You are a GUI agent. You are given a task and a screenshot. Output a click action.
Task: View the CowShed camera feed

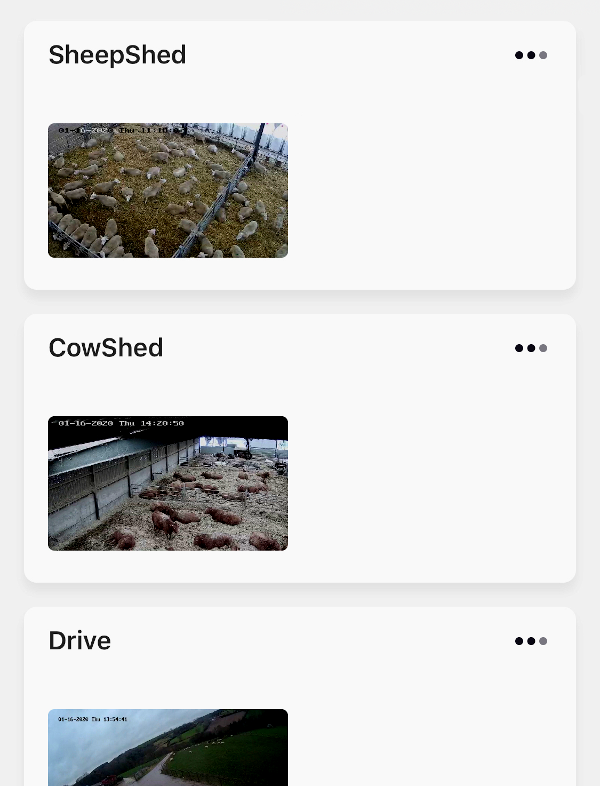(x=168, y=484)
